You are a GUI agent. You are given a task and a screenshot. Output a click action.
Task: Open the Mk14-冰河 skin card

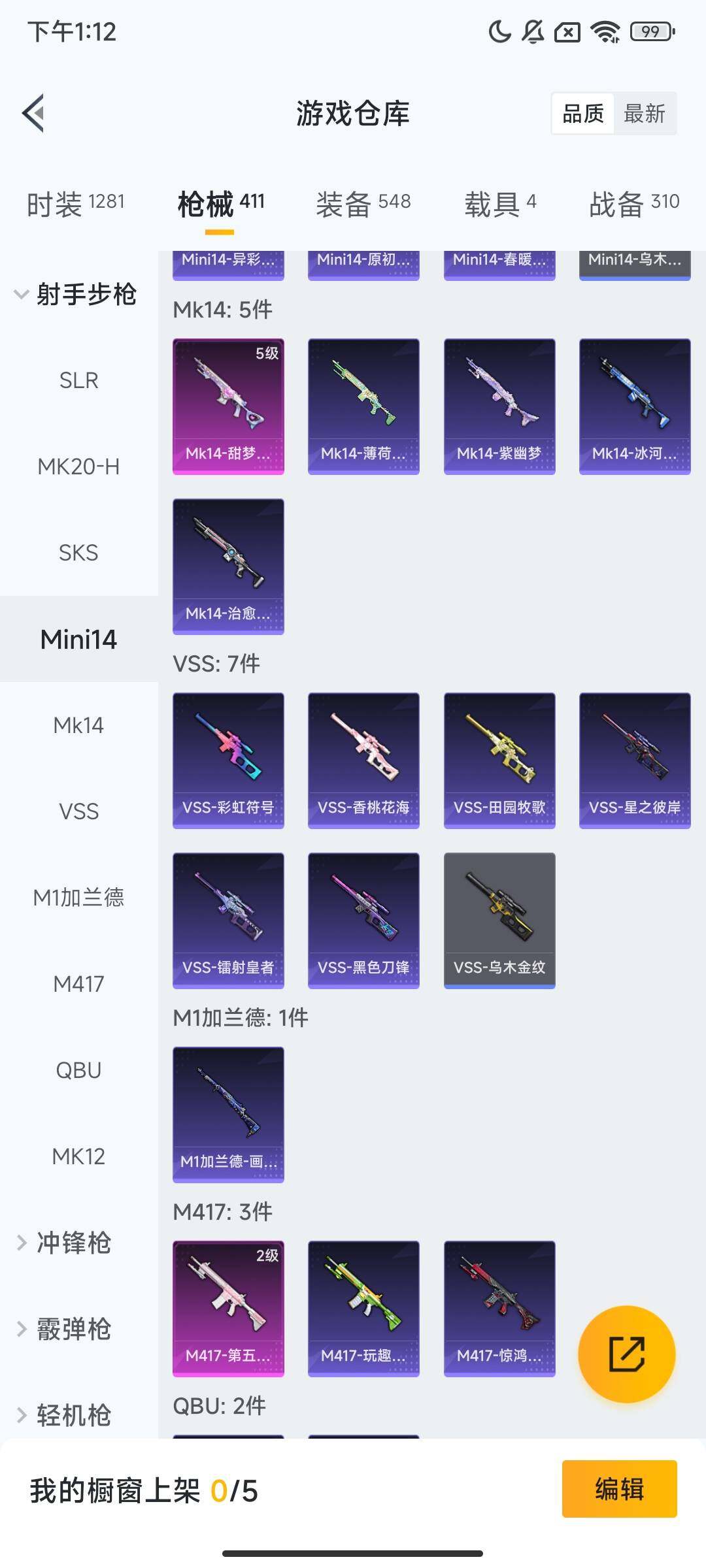coord(635,404)
